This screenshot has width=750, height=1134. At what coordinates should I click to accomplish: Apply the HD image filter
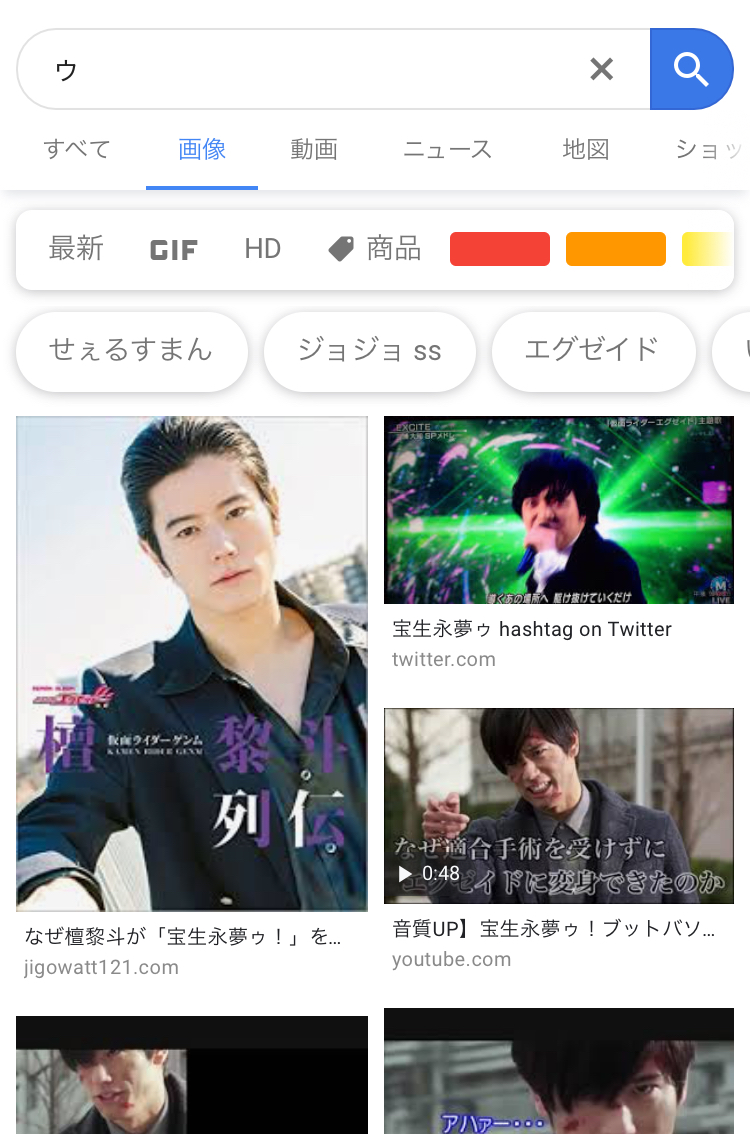tap(263, 249)
